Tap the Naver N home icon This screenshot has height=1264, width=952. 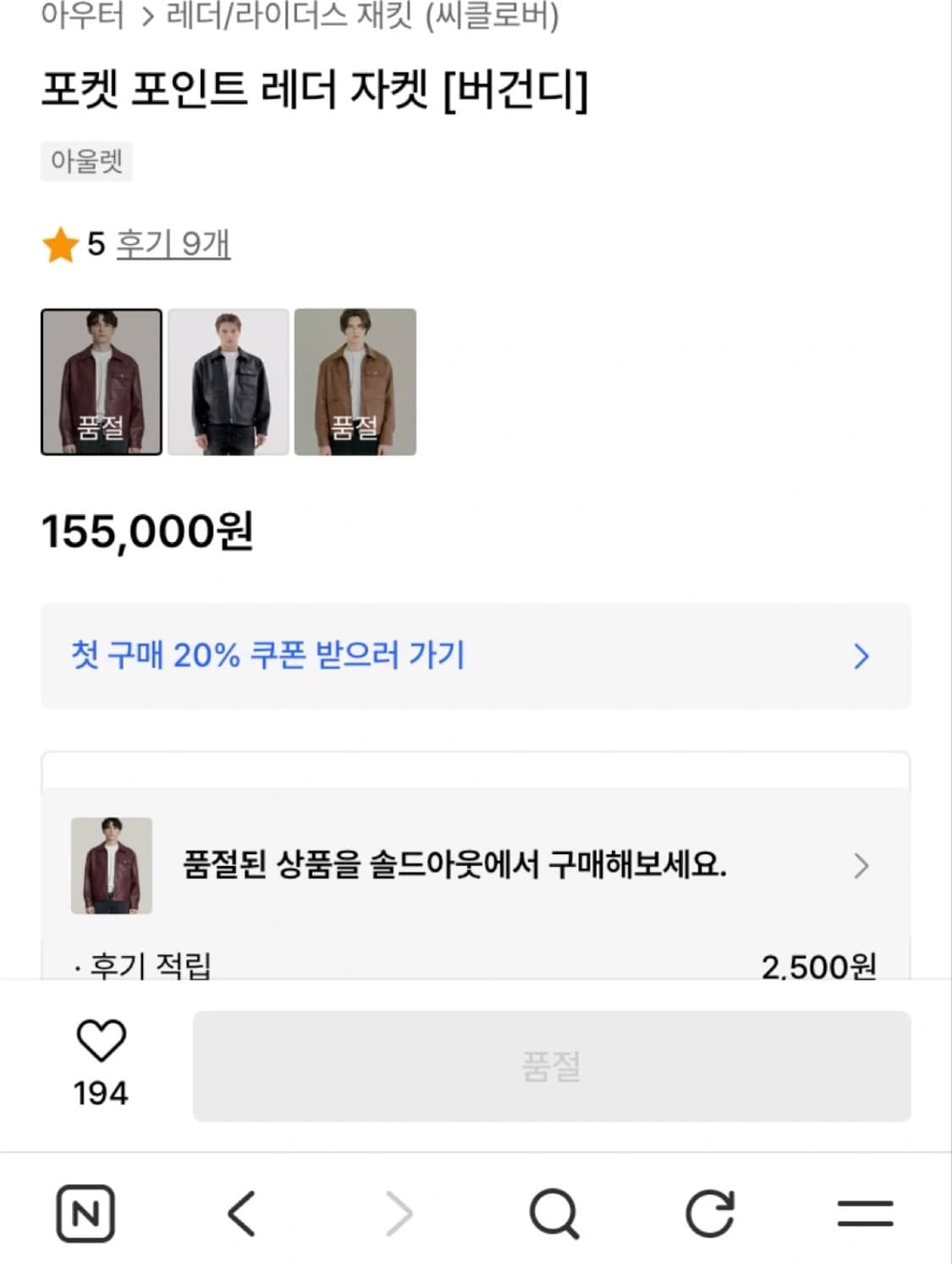(x=85, y=1214)
